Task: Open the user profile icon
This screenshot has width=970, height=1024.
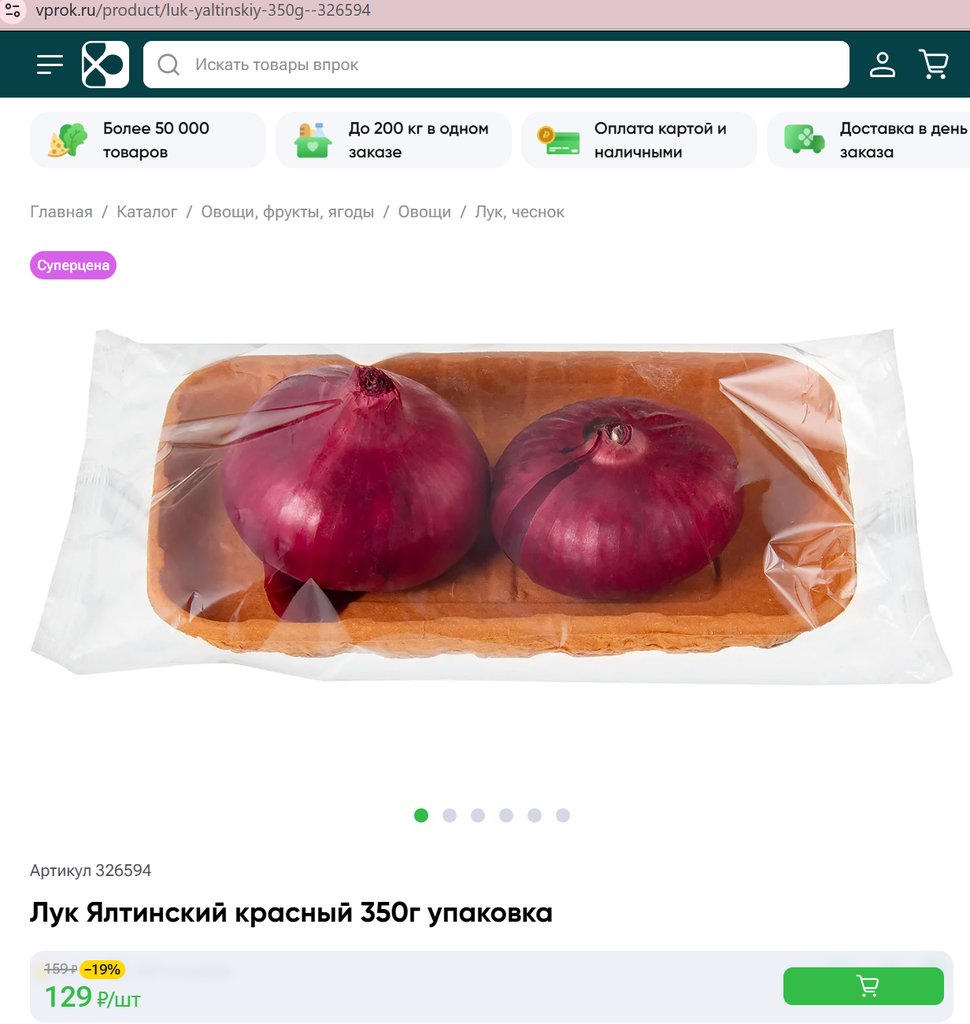Action: tap(882, 65)
